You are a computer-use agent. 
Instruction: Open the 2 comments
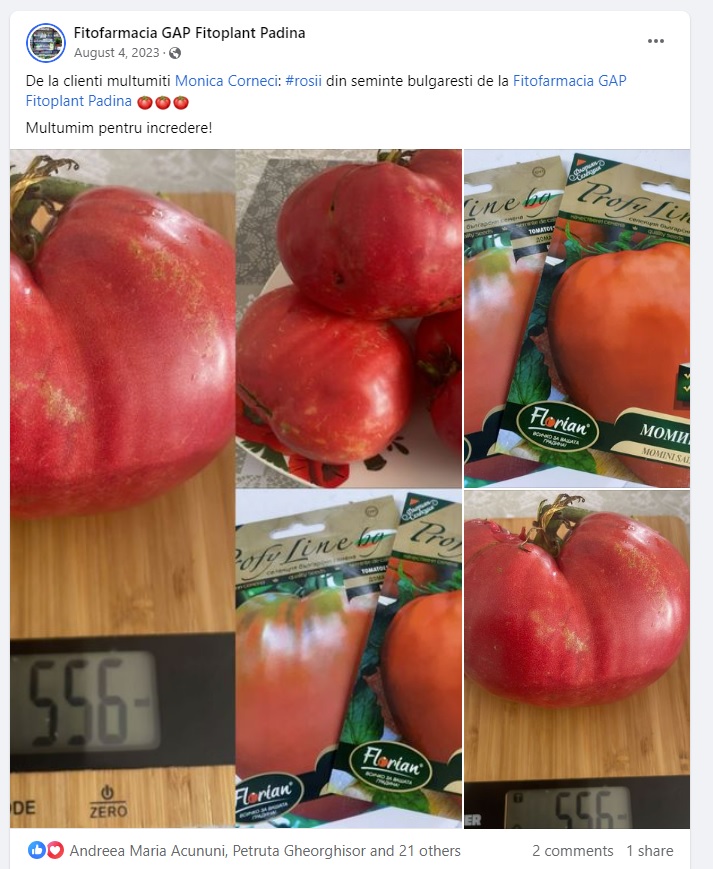(x=572, y=851)
